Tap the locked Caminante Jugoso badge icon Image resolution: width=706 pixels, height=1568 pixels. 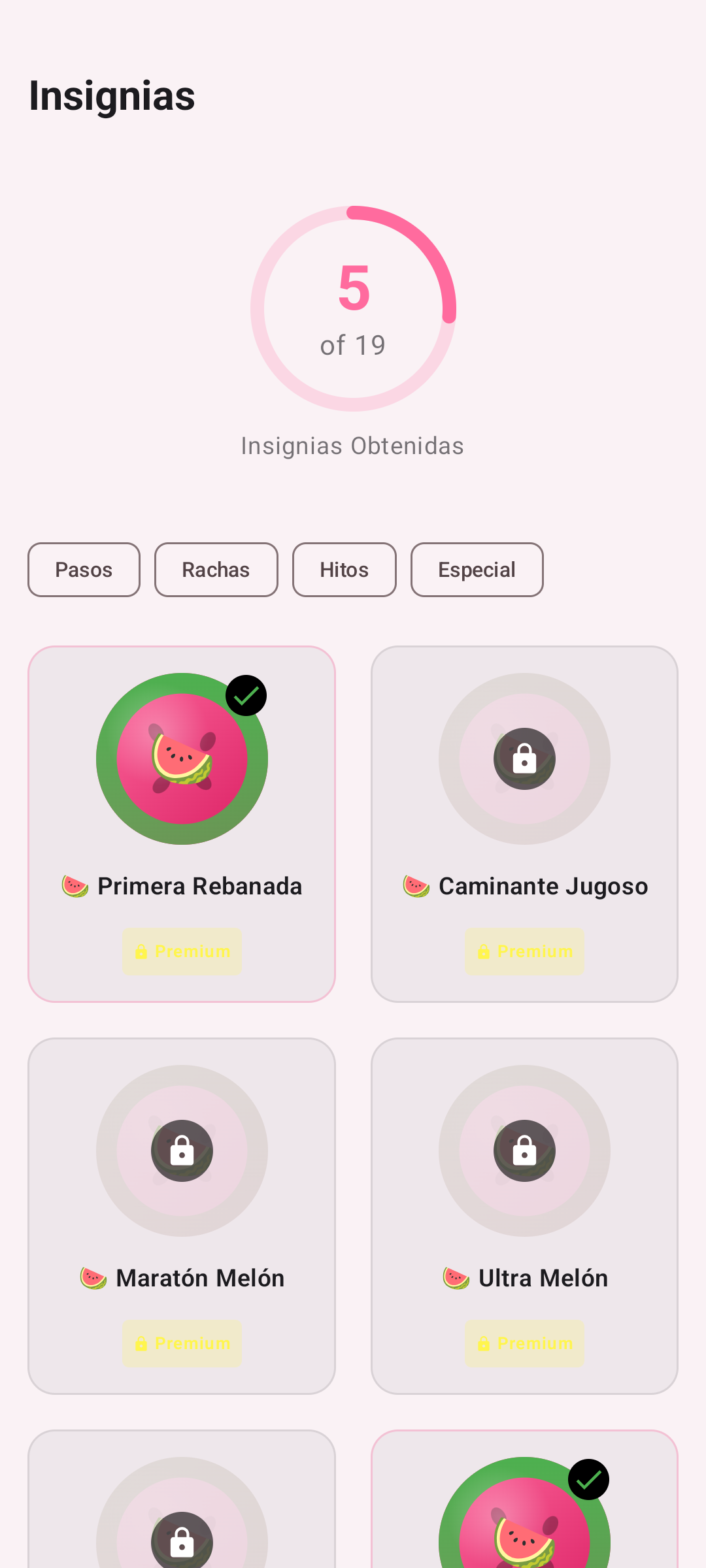(x=524, y=758)
